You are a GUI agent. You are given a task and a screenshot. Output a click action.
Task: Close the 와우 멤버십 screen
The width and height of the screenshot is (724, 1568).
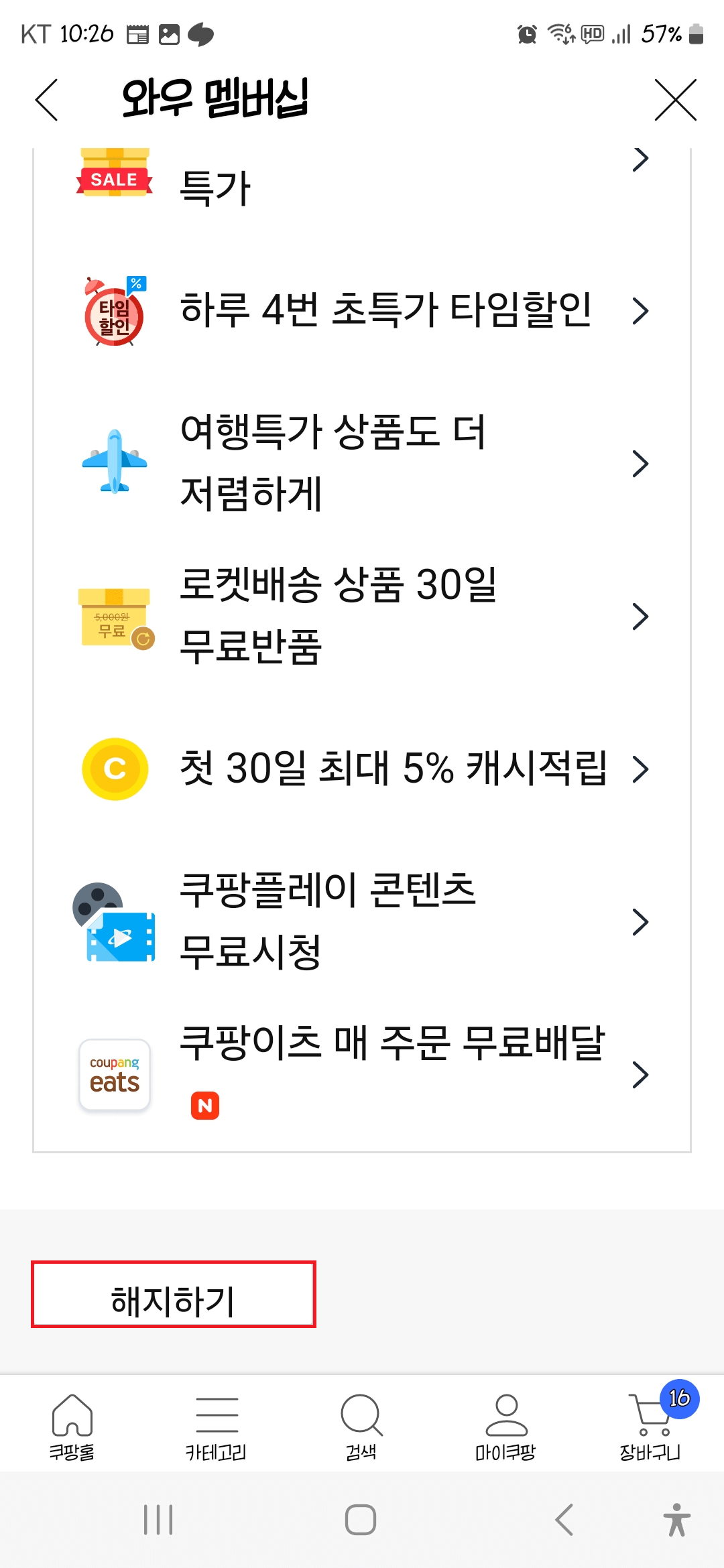tap(675, 101)
